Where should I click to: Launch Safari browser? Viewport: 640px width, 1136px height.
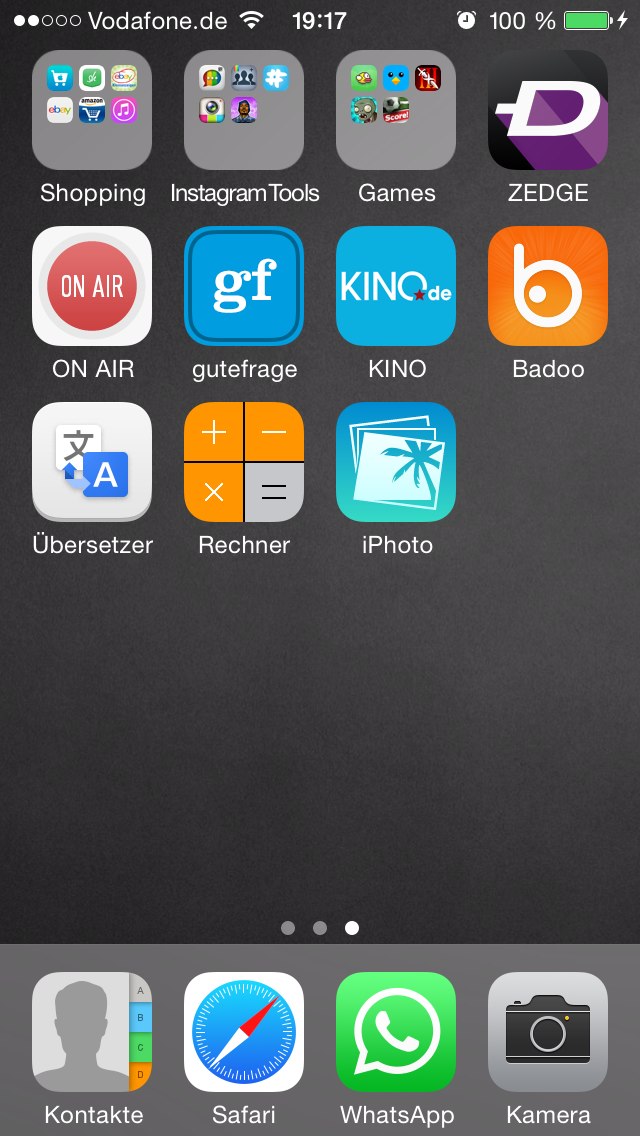(244, 1032)
